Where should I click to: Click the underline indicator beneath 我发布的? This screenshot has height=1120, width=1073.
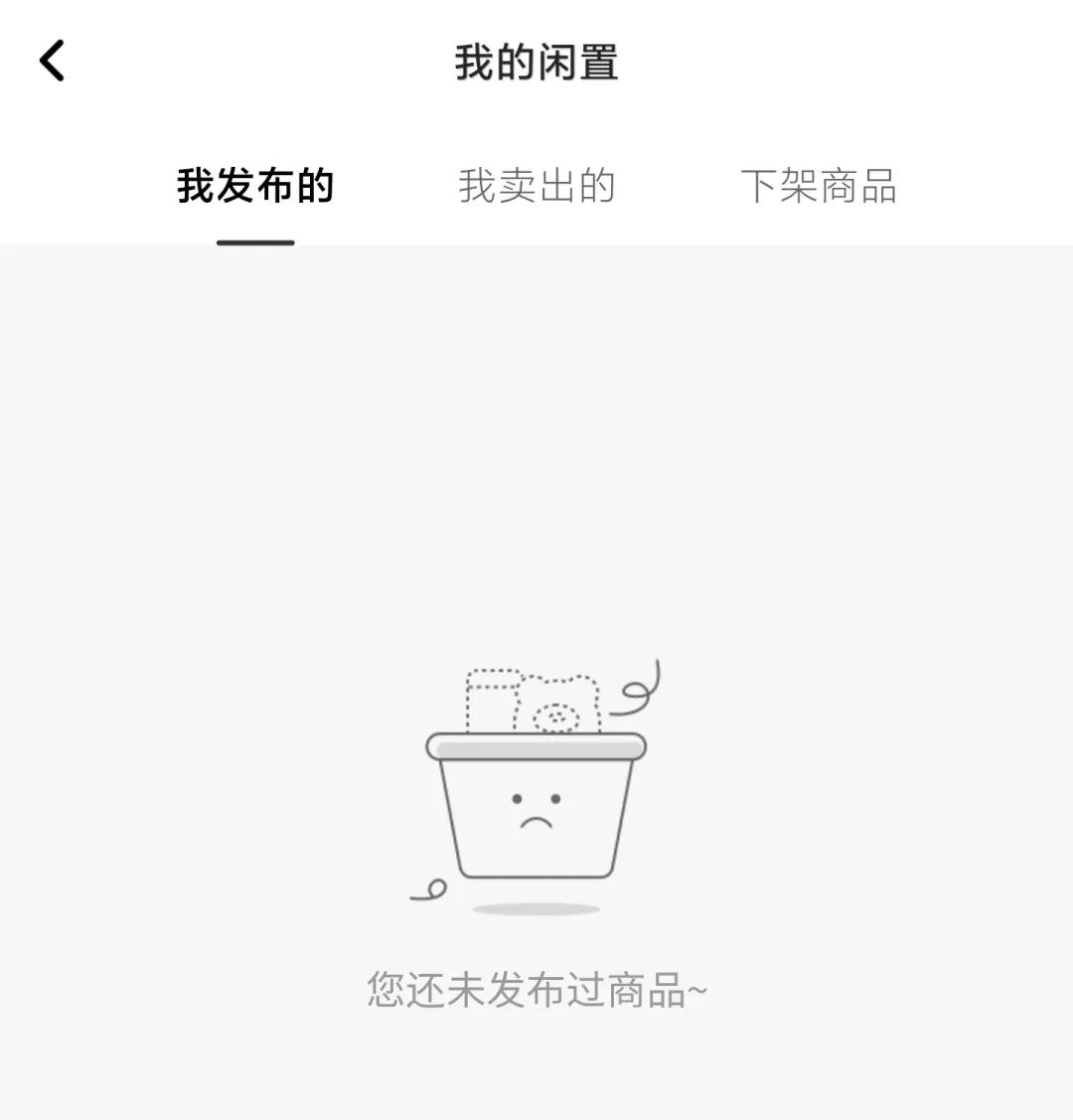point(255,239)
